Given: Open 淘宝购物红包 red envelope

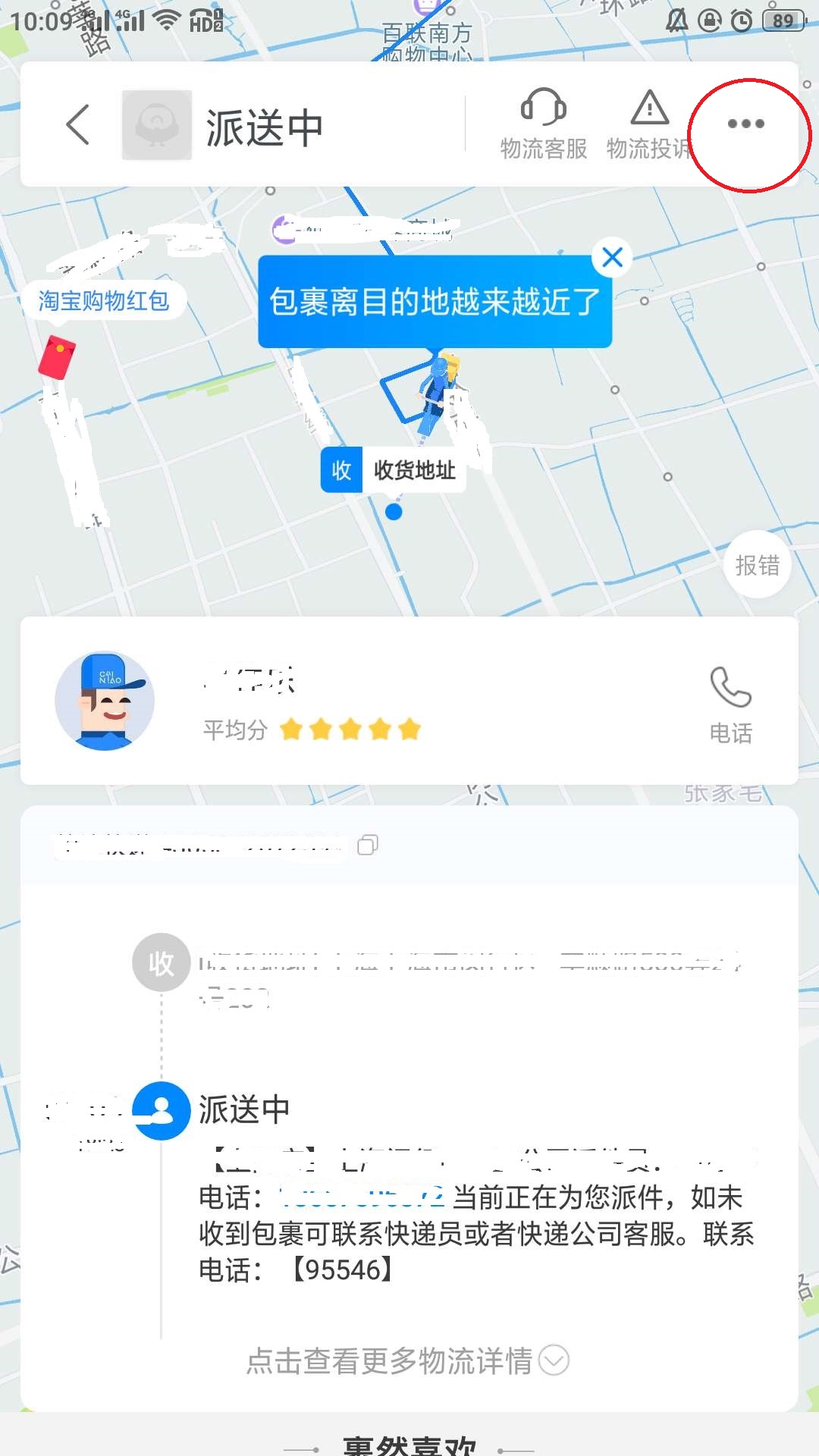Looking at the screenshot, I should tap(103, 301).
